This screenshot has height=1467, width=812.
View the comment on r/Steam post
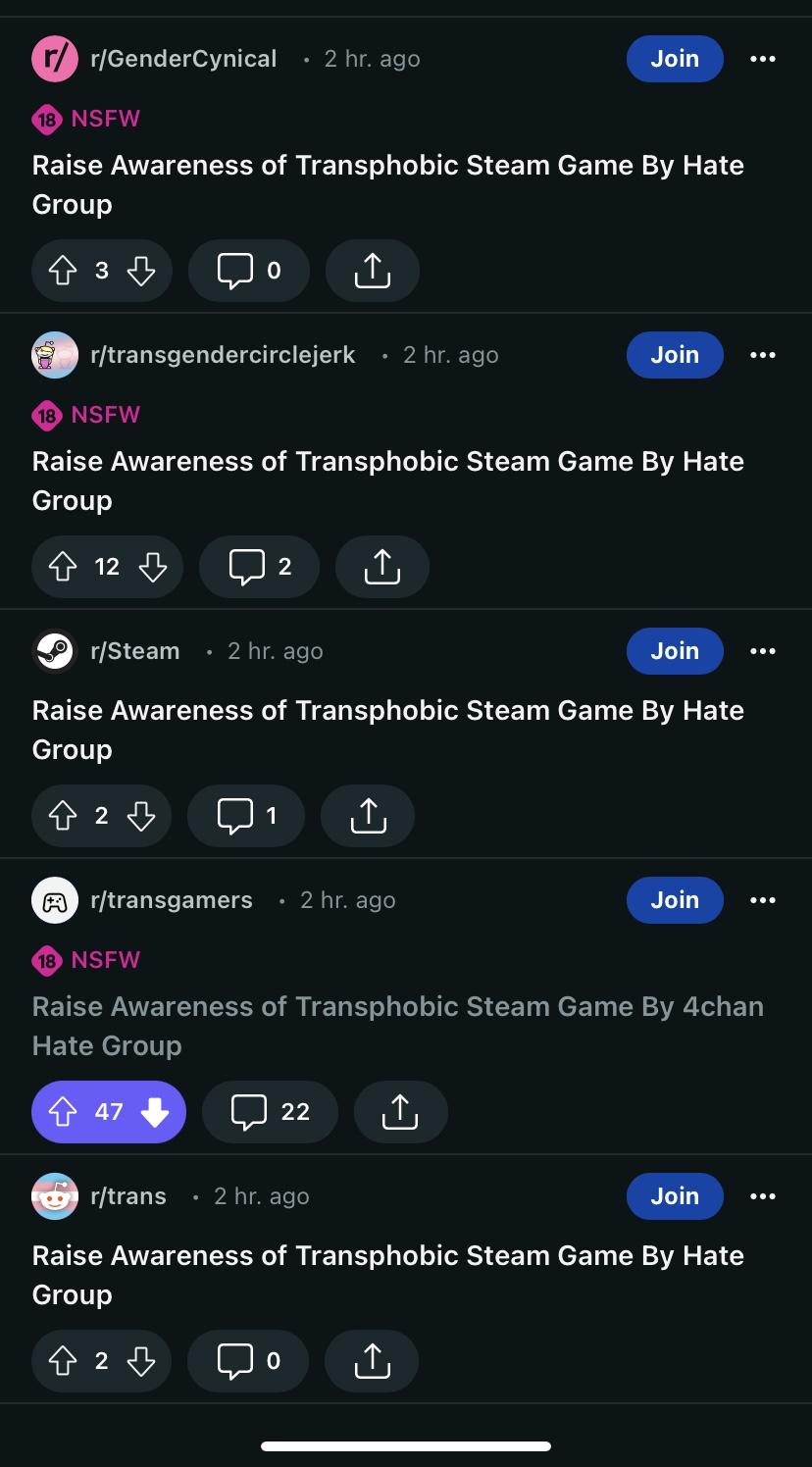click(x=246, y=816)
